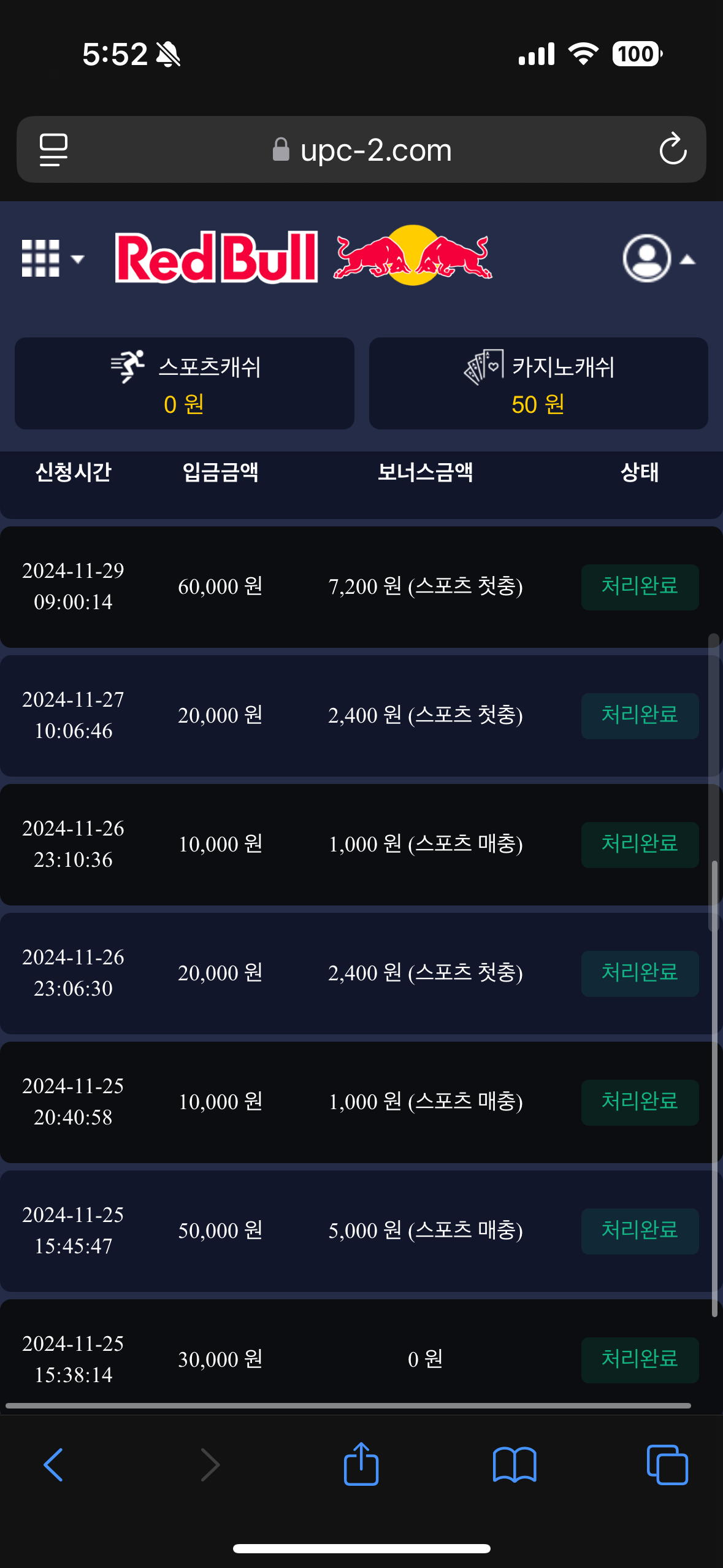Image resolution: width=723 pixels, height=1568 pixels.
Task: Share this page from Safari toolbar
Action: pos(361,1464)
